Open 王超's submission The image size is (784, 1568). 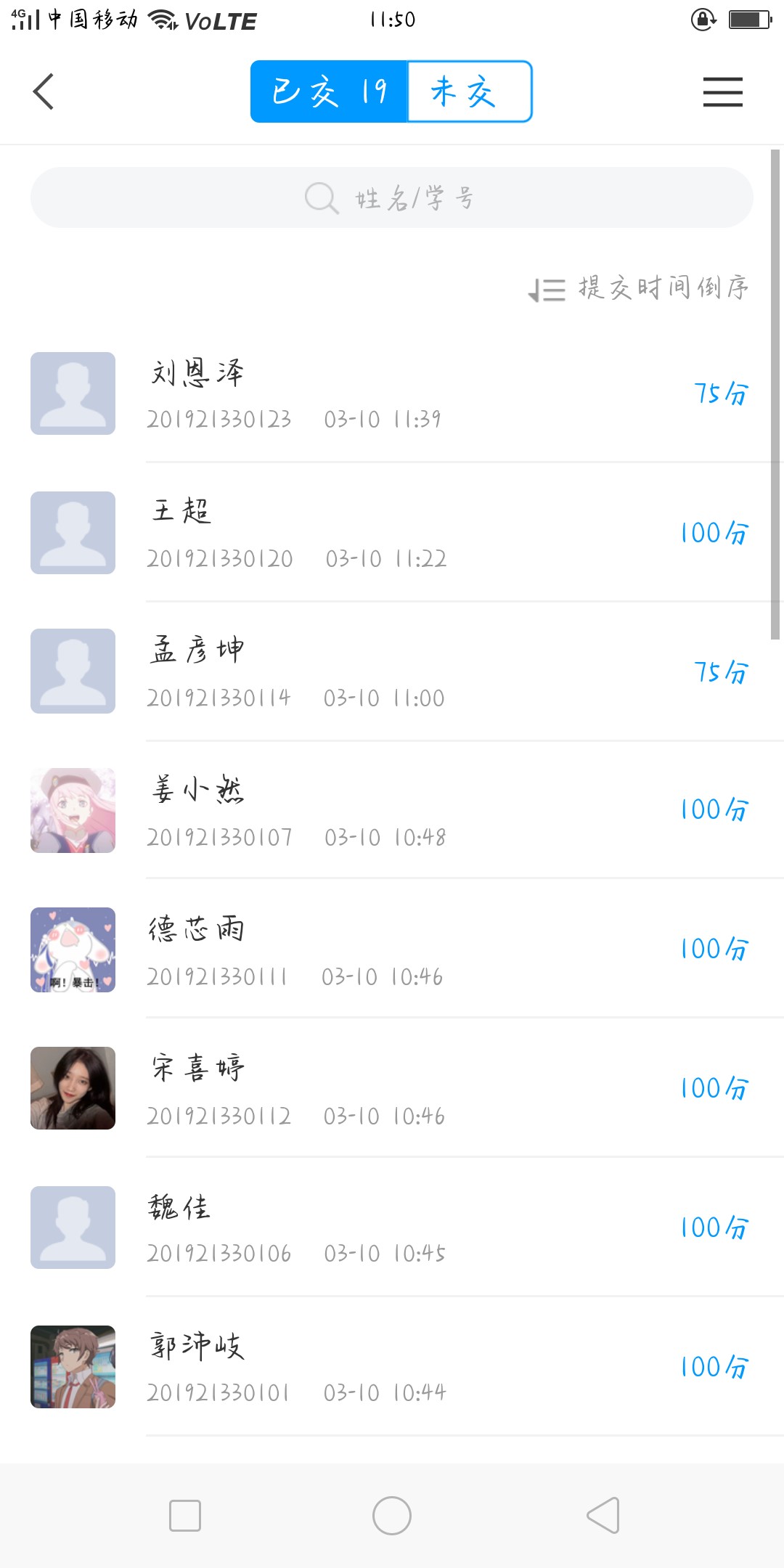point(392,533)
